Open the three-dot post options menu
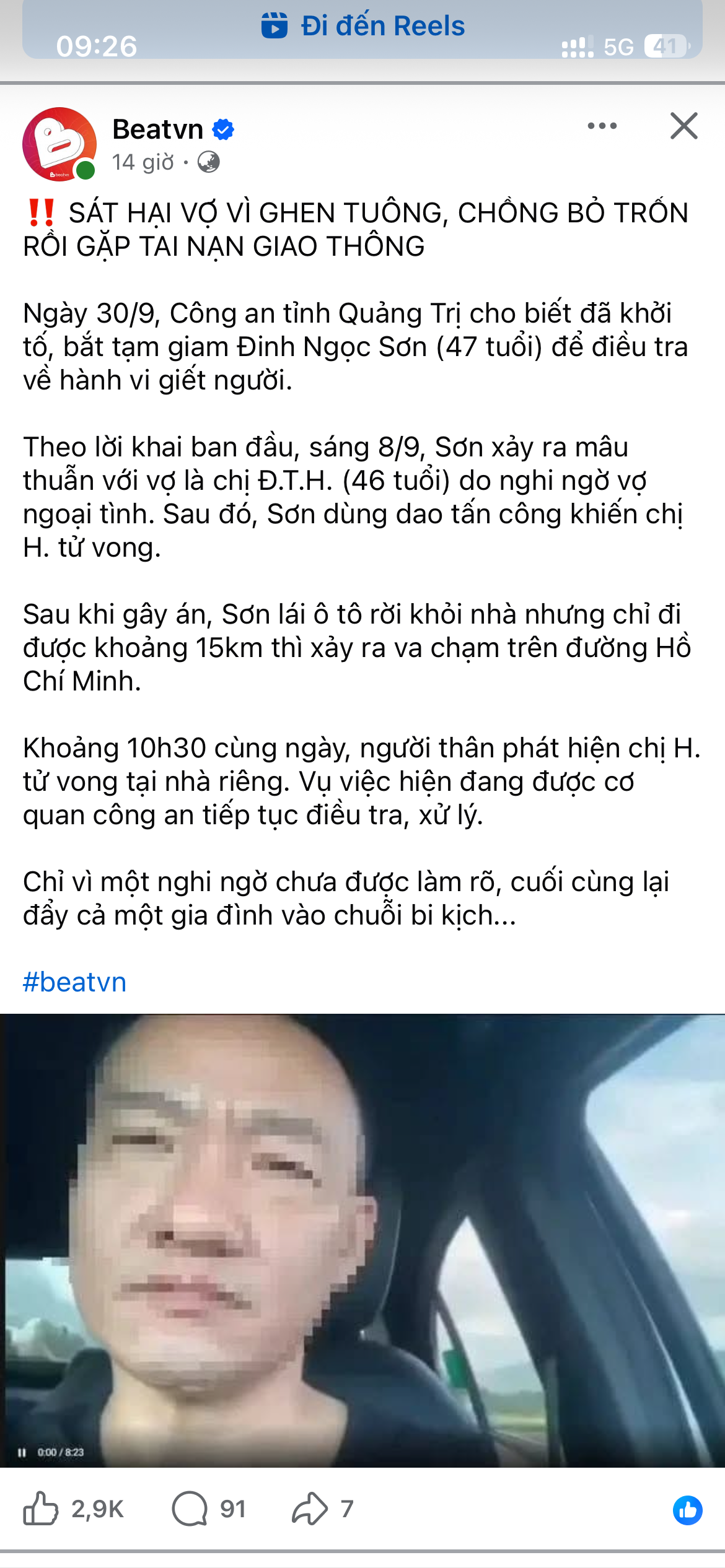The width and height of the screenshot is (725, 1568). click(x=602, y=126)
